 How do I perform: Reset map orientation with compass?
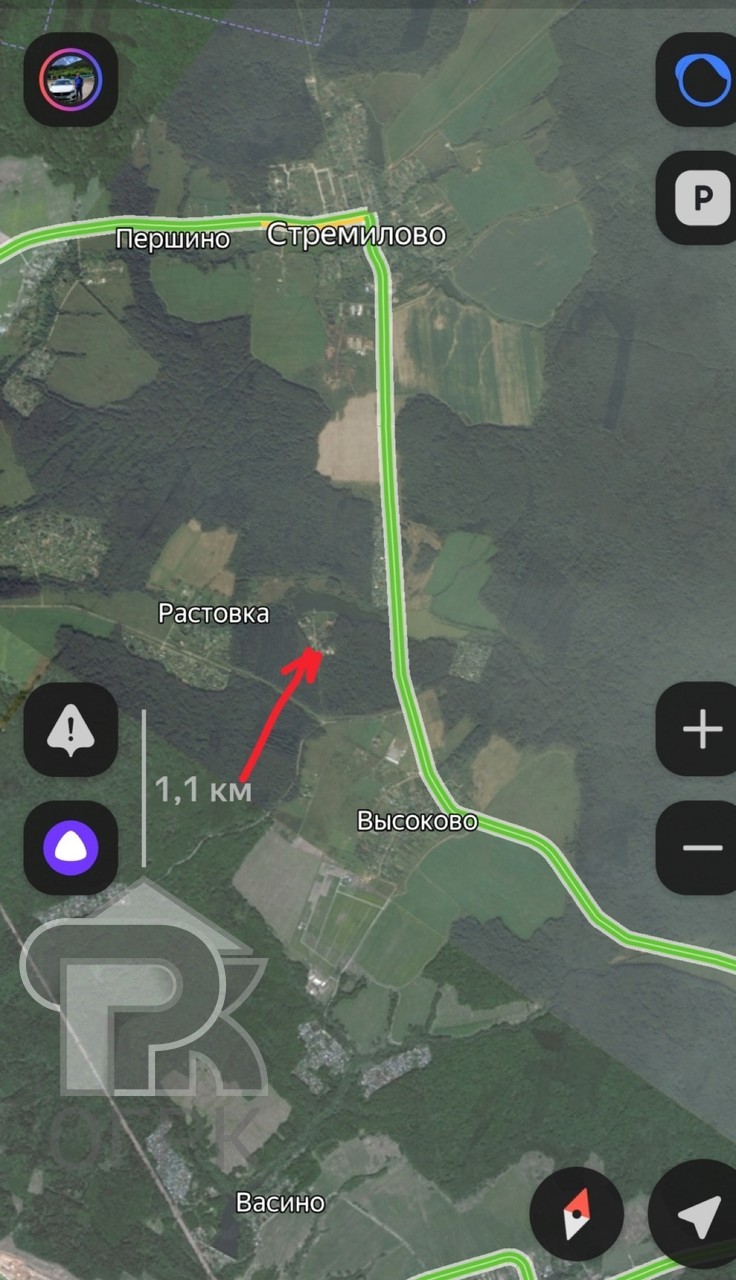(577, 1216)
